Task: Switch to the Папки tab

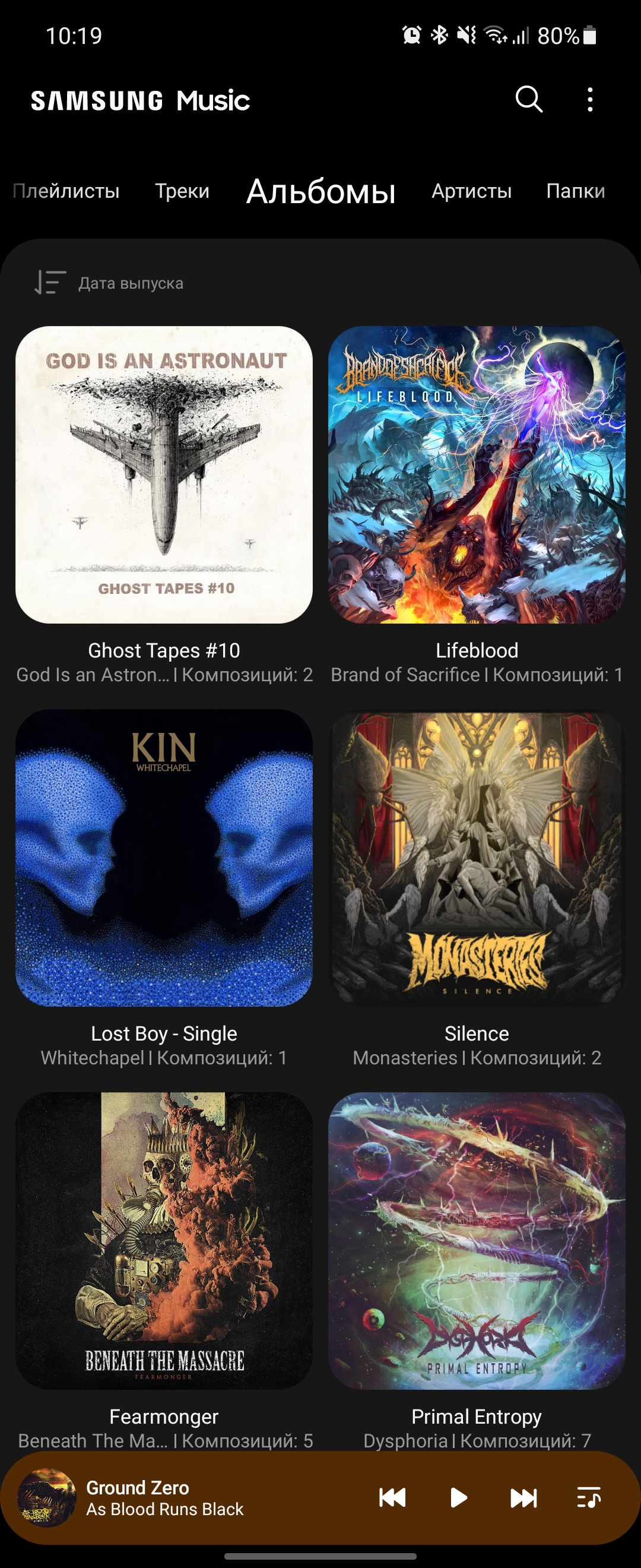Action: coord(575,191)
